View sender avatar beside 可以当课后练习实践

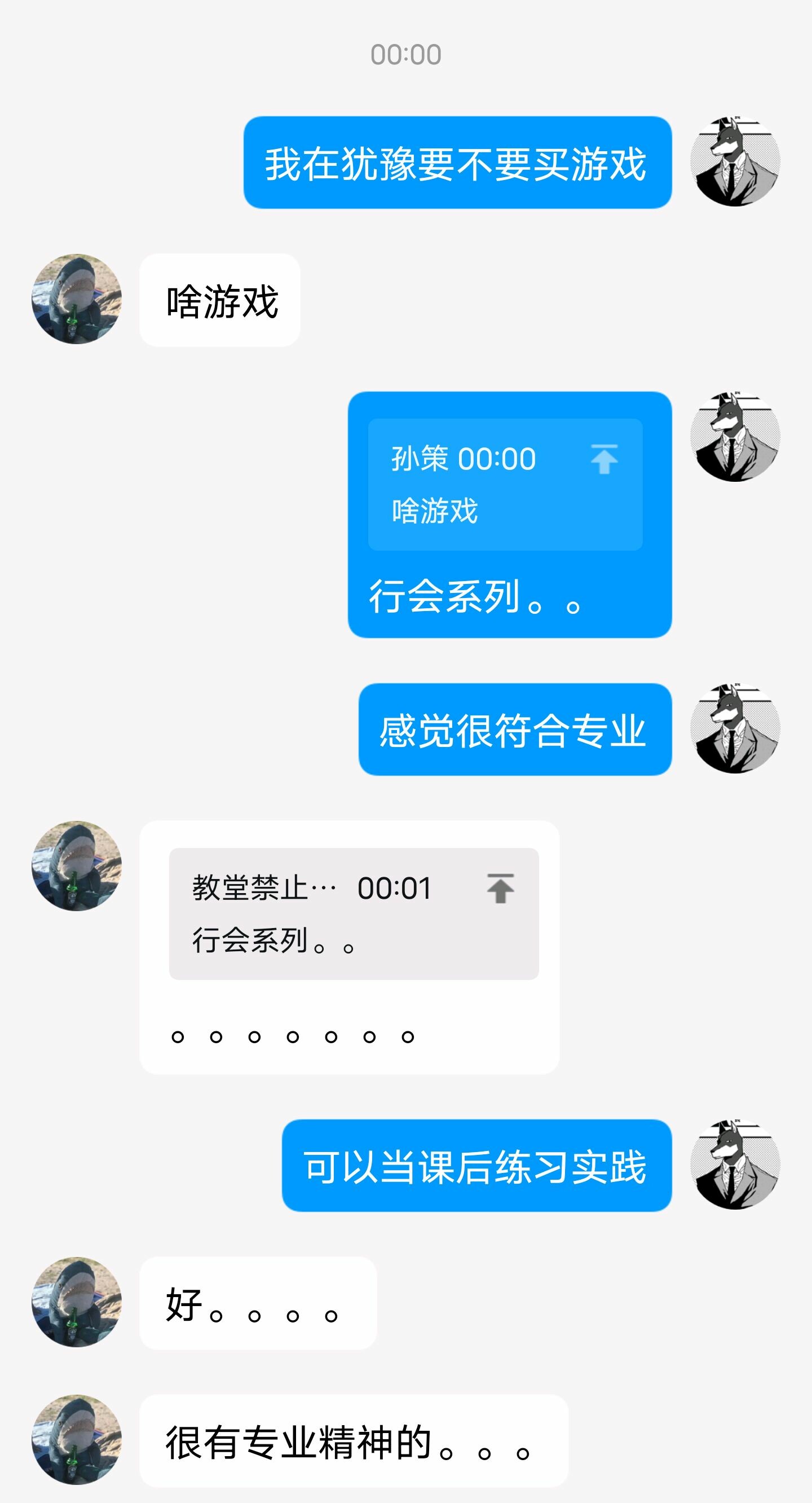pyautogui.click(x=735, y=1164)
